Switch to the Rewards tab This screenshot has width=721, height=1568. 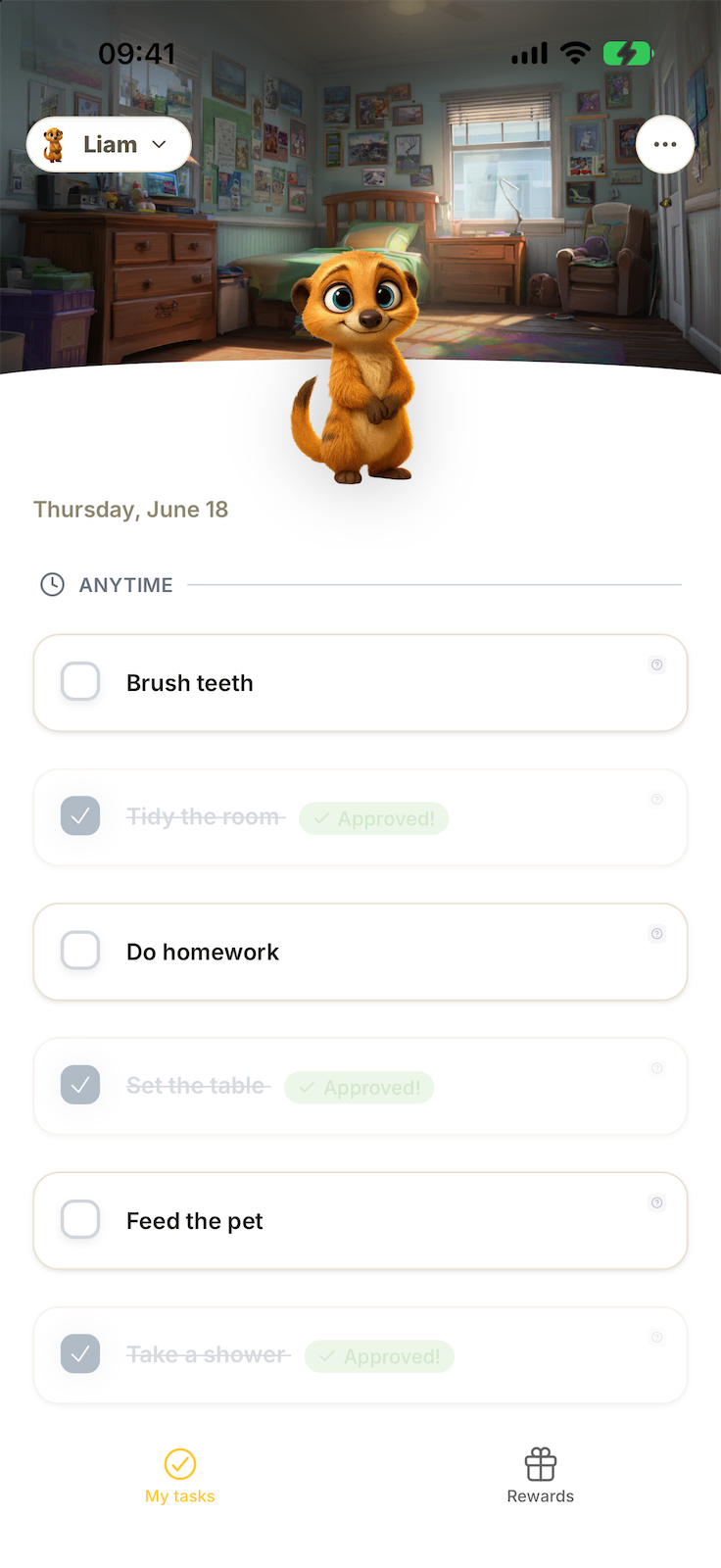541,1476
